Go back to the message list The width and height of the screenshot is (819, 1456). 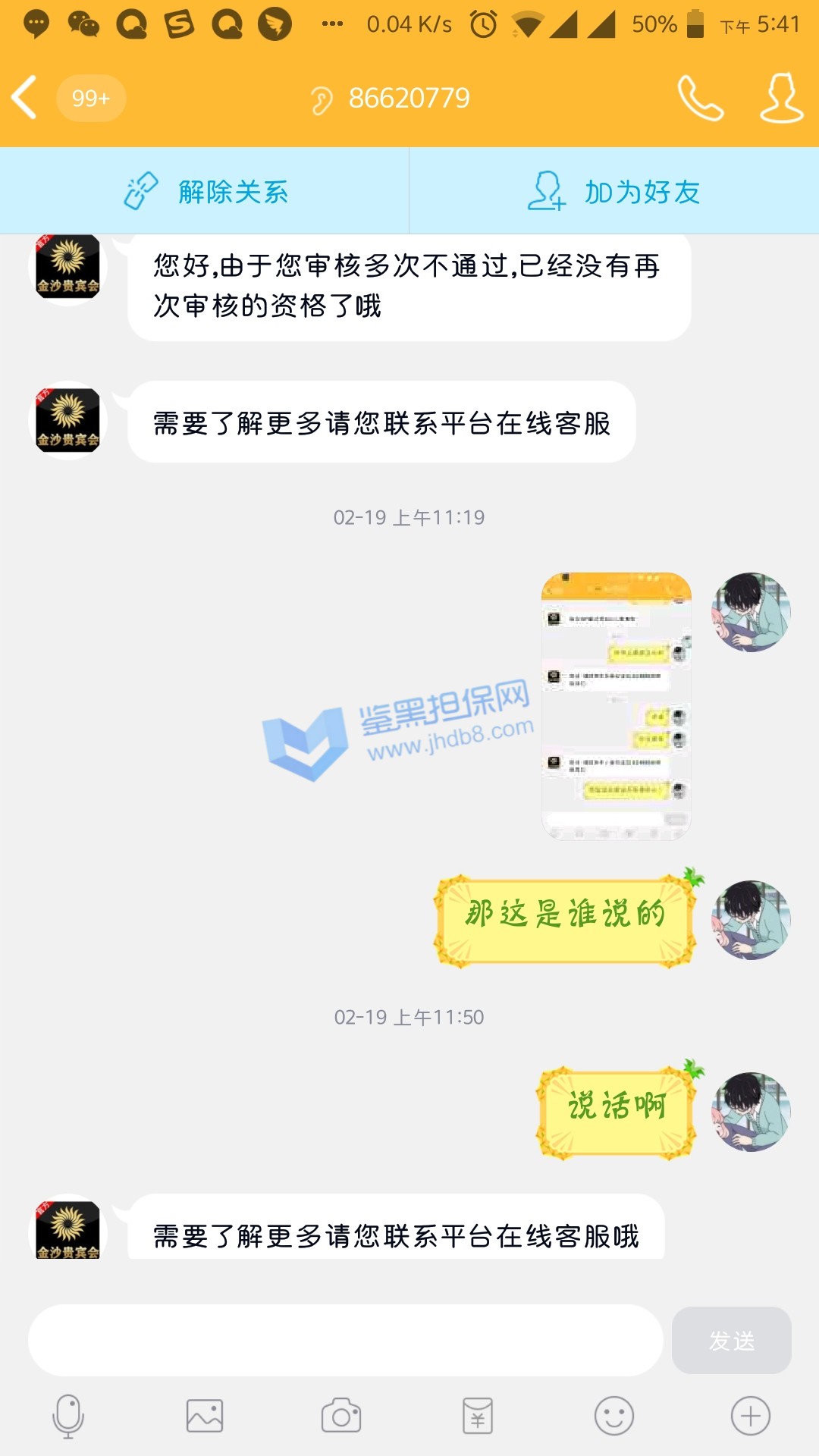(25, 97)
